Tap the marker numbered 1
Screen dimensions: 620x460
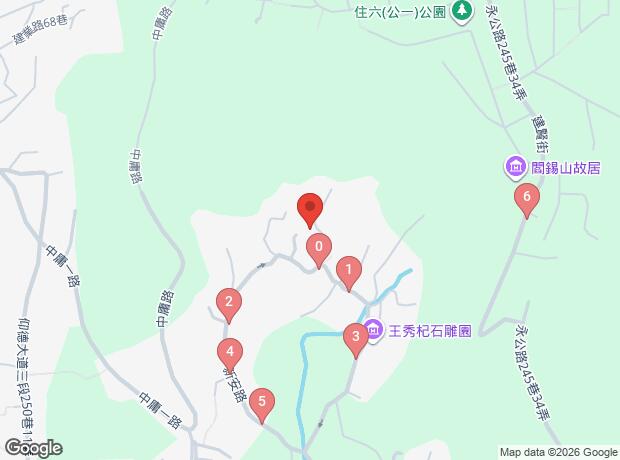point(348,270)
